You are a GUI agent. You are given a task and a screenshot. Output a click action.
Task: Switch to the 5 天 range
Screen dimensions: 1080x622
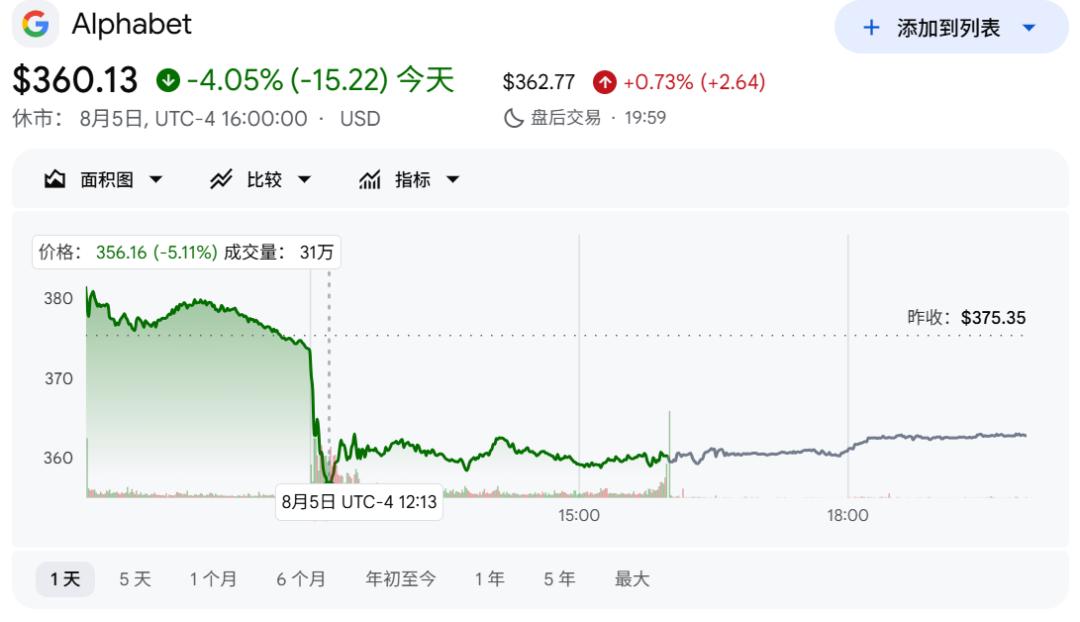click(135, 579)
